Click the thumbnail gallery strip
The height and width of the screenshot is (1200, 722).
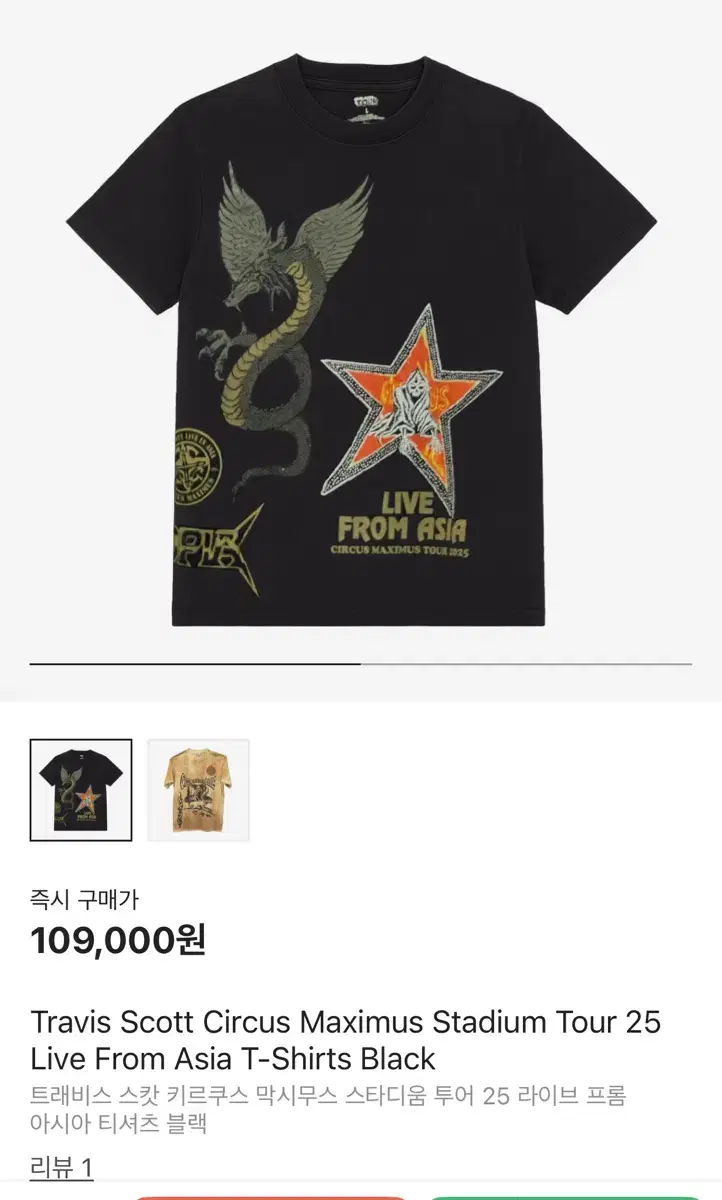click(140, 790)
